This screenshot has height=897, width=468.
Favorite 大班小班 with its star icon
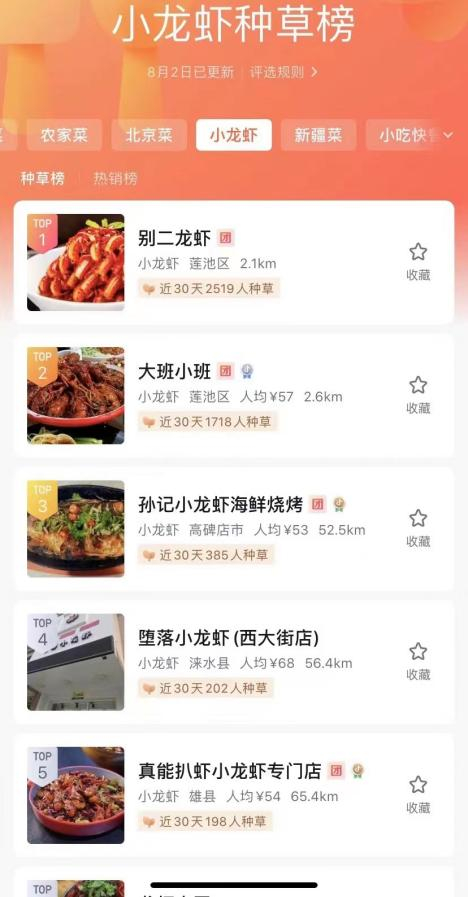418,385
